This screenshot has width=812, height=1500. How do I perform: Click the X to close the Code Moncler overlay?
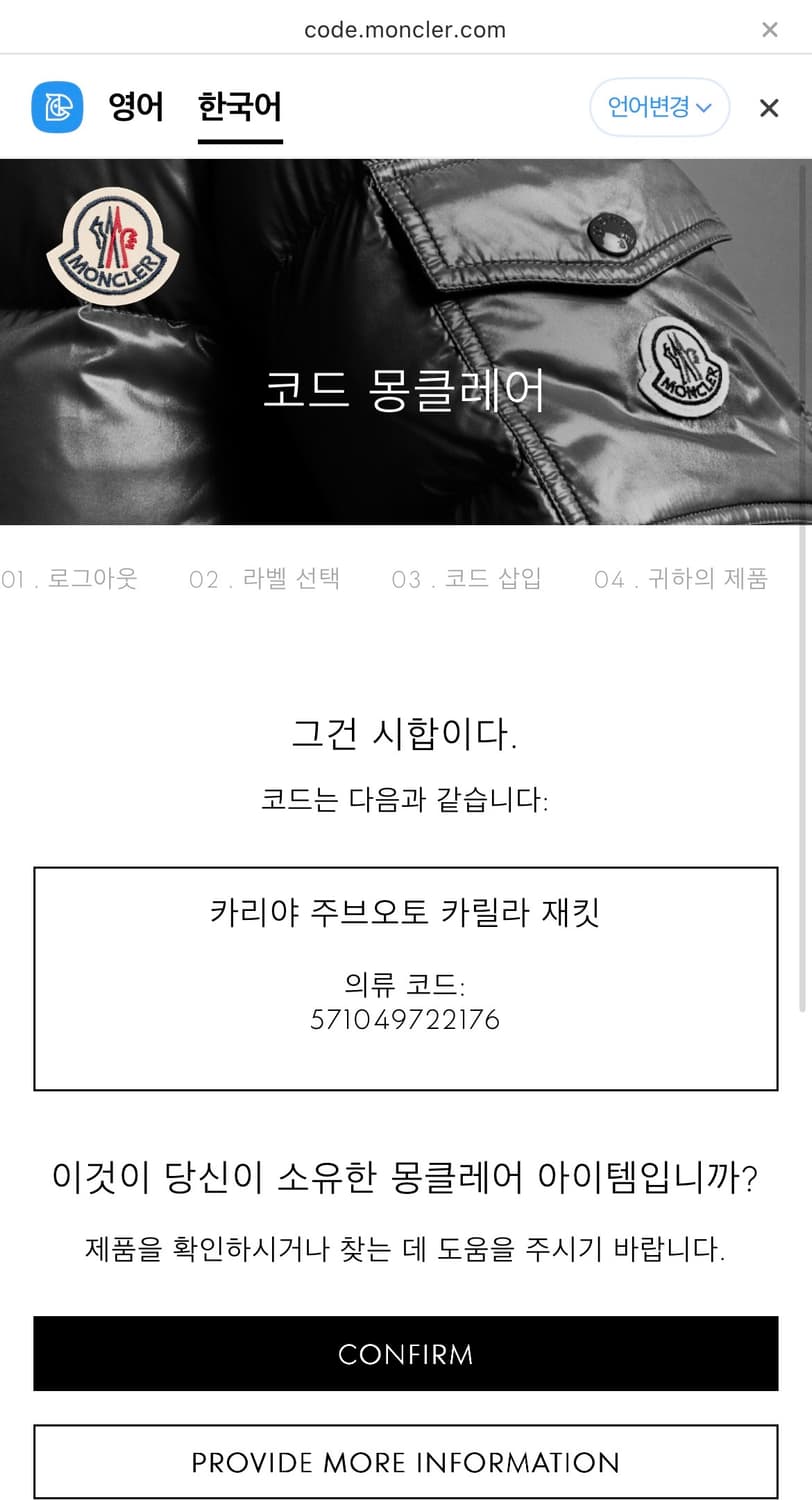(769, 108)
